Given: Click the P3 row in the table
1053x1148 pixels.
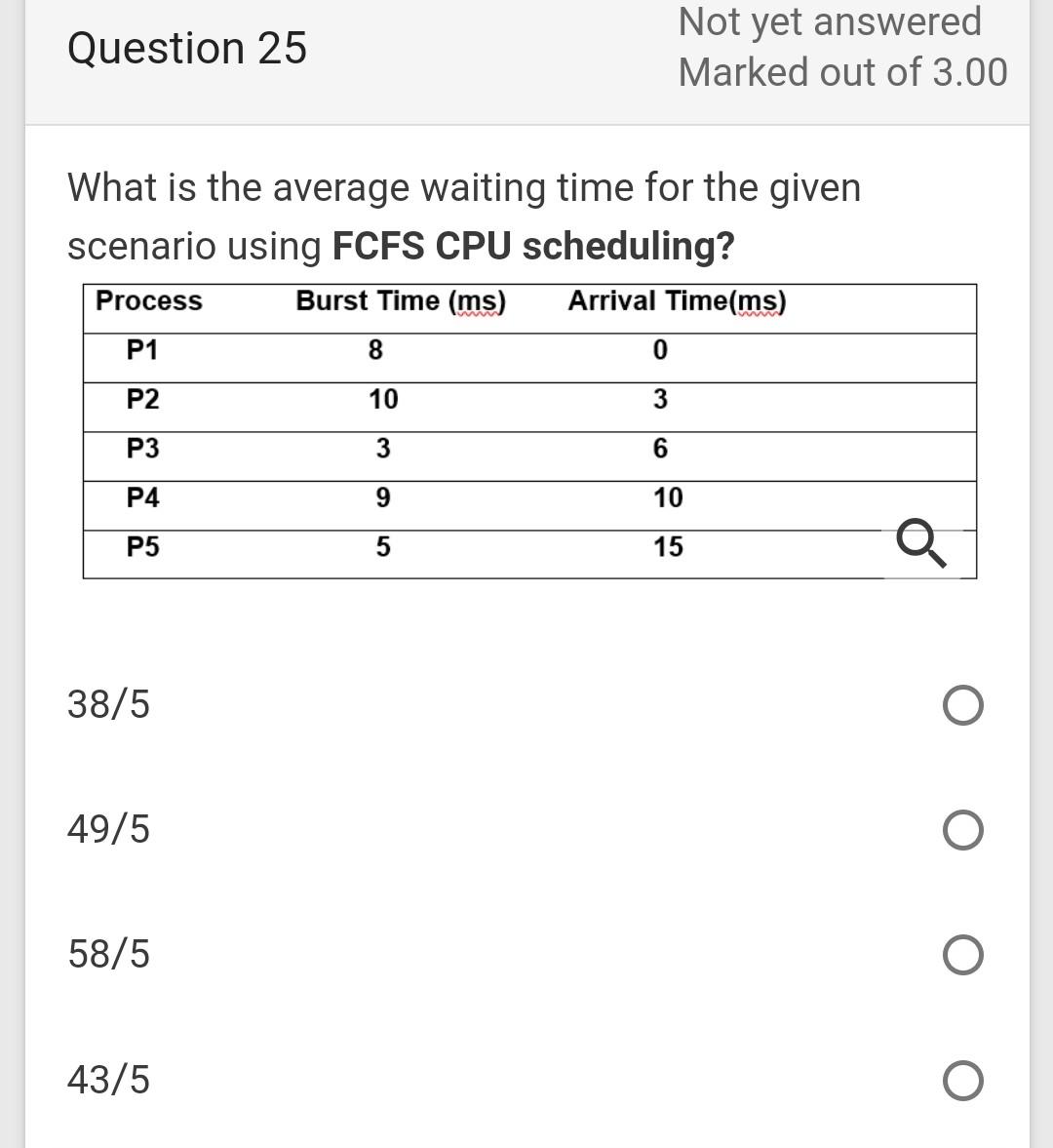Looking at the screenshot, I should click(x=390, y=448).
